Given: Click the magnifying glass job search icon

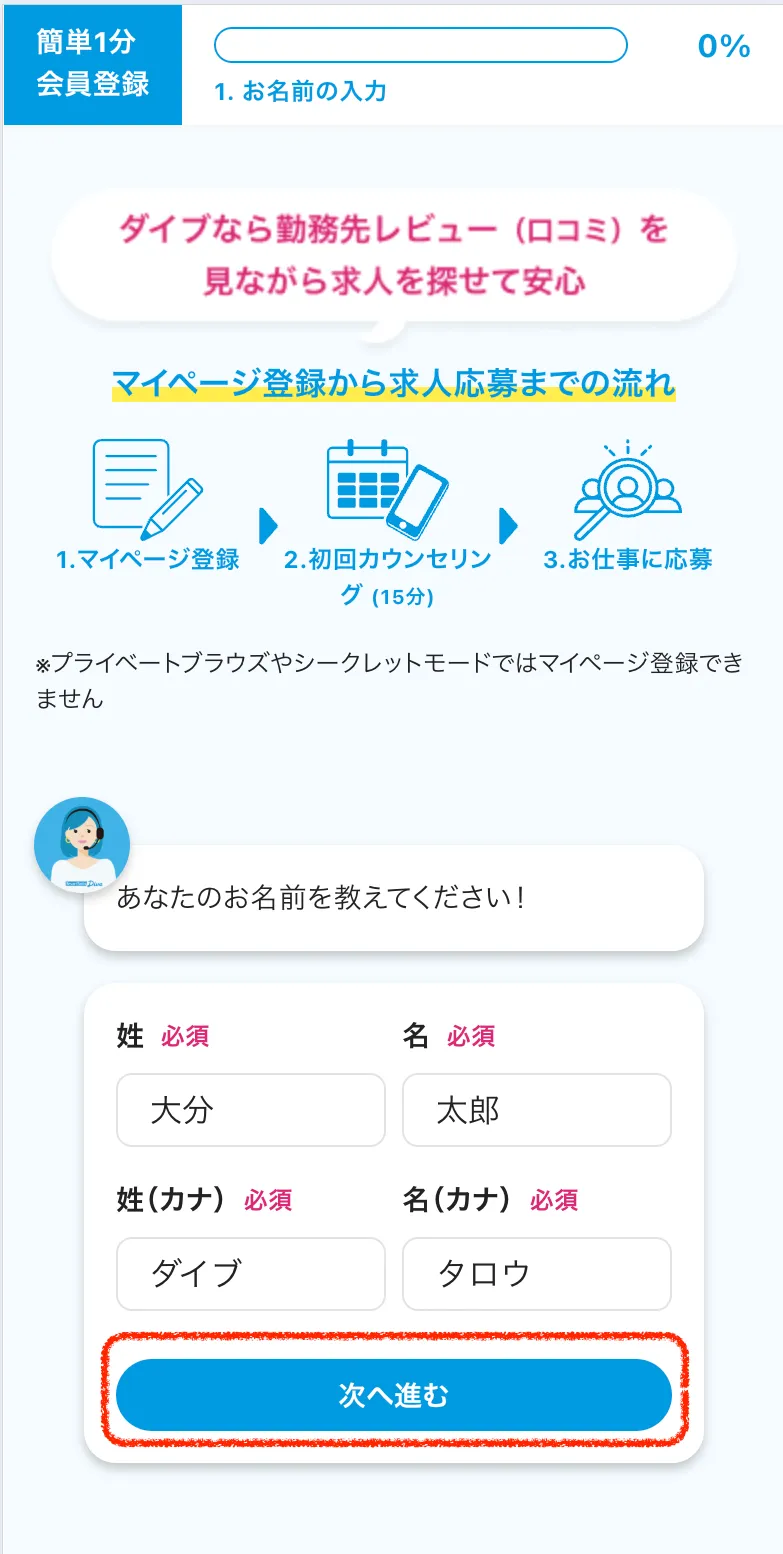Looking at the screenshot, I should (627, 490).
